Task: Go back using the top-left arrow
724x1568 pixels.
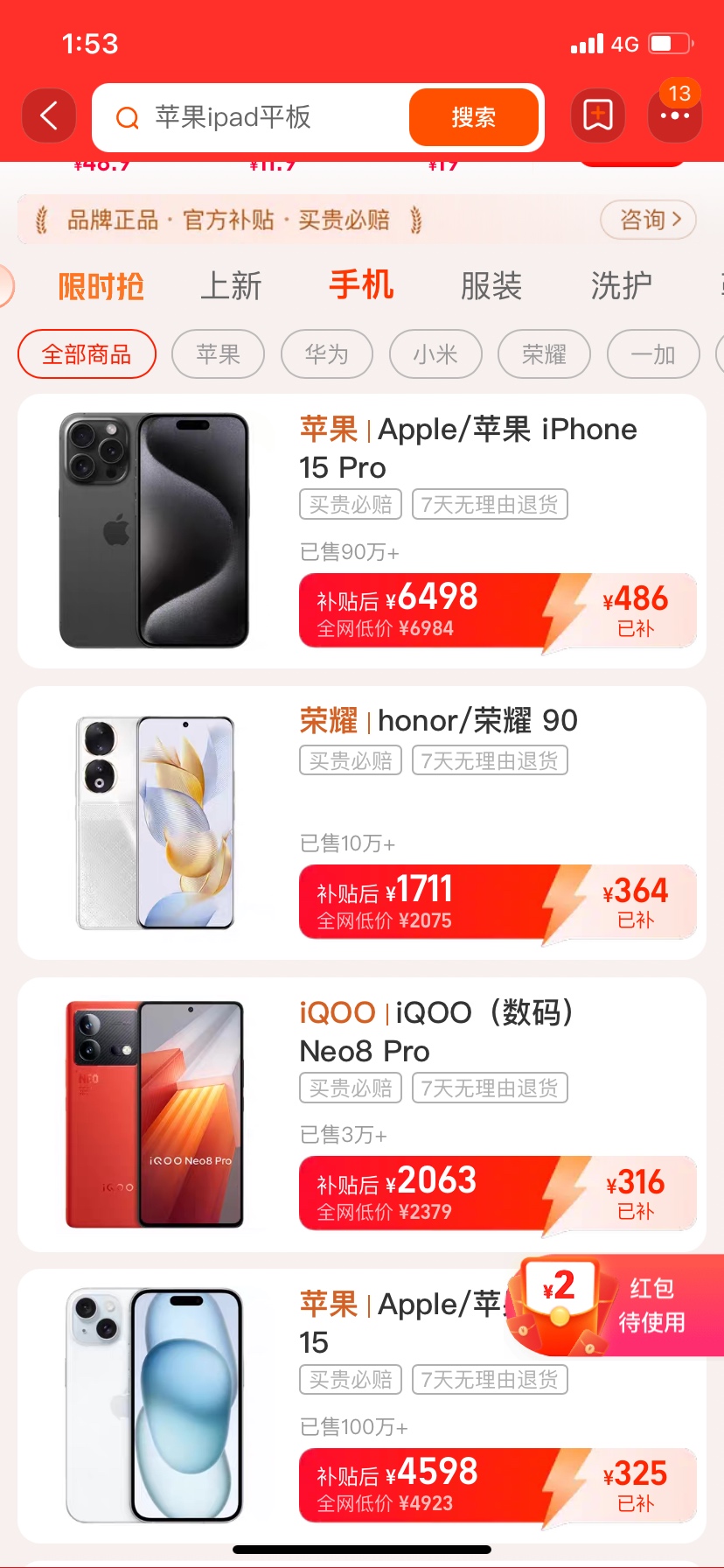Action: [49, 115]
